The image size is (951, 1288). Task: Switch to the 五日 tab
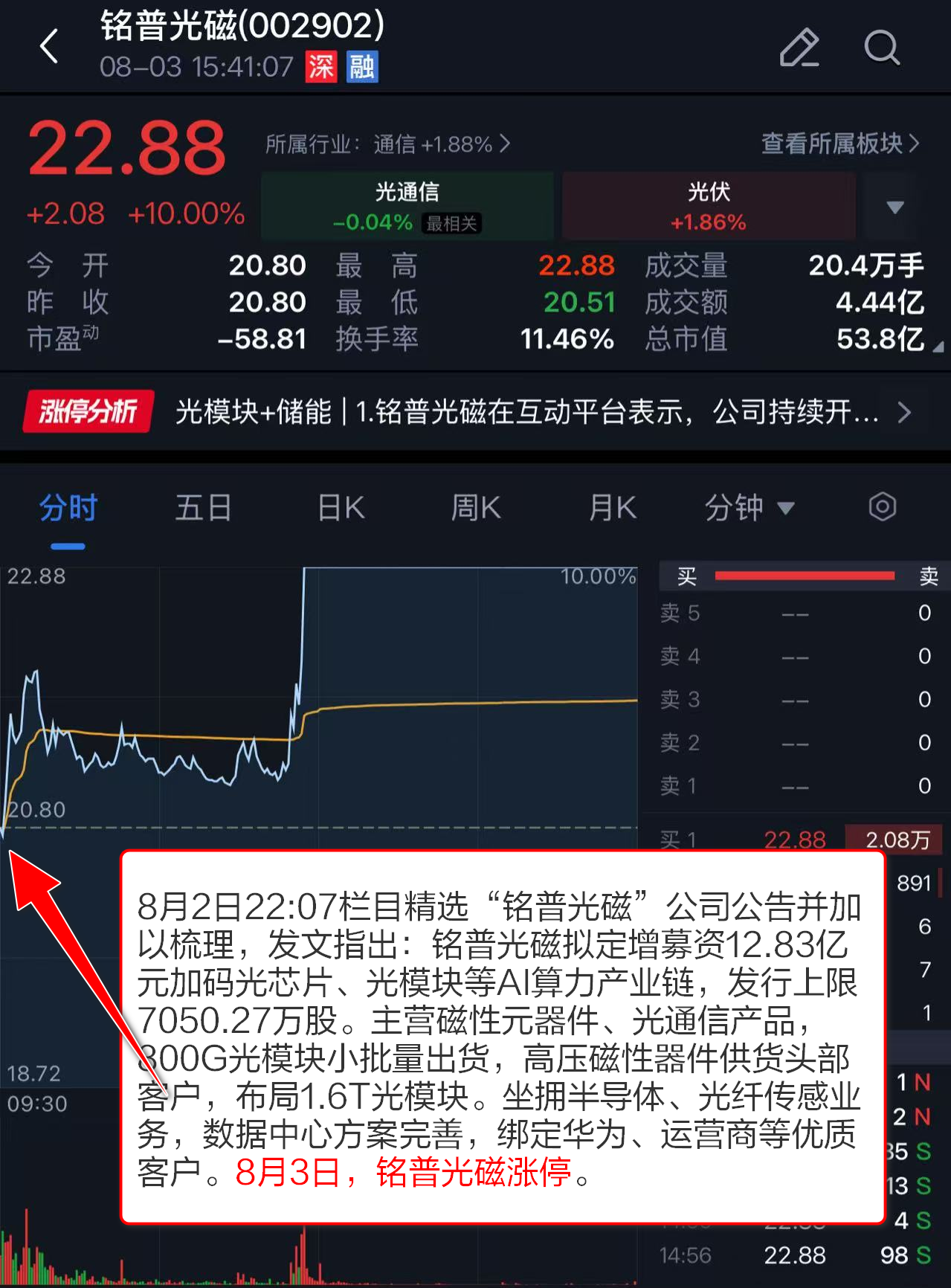203,508
